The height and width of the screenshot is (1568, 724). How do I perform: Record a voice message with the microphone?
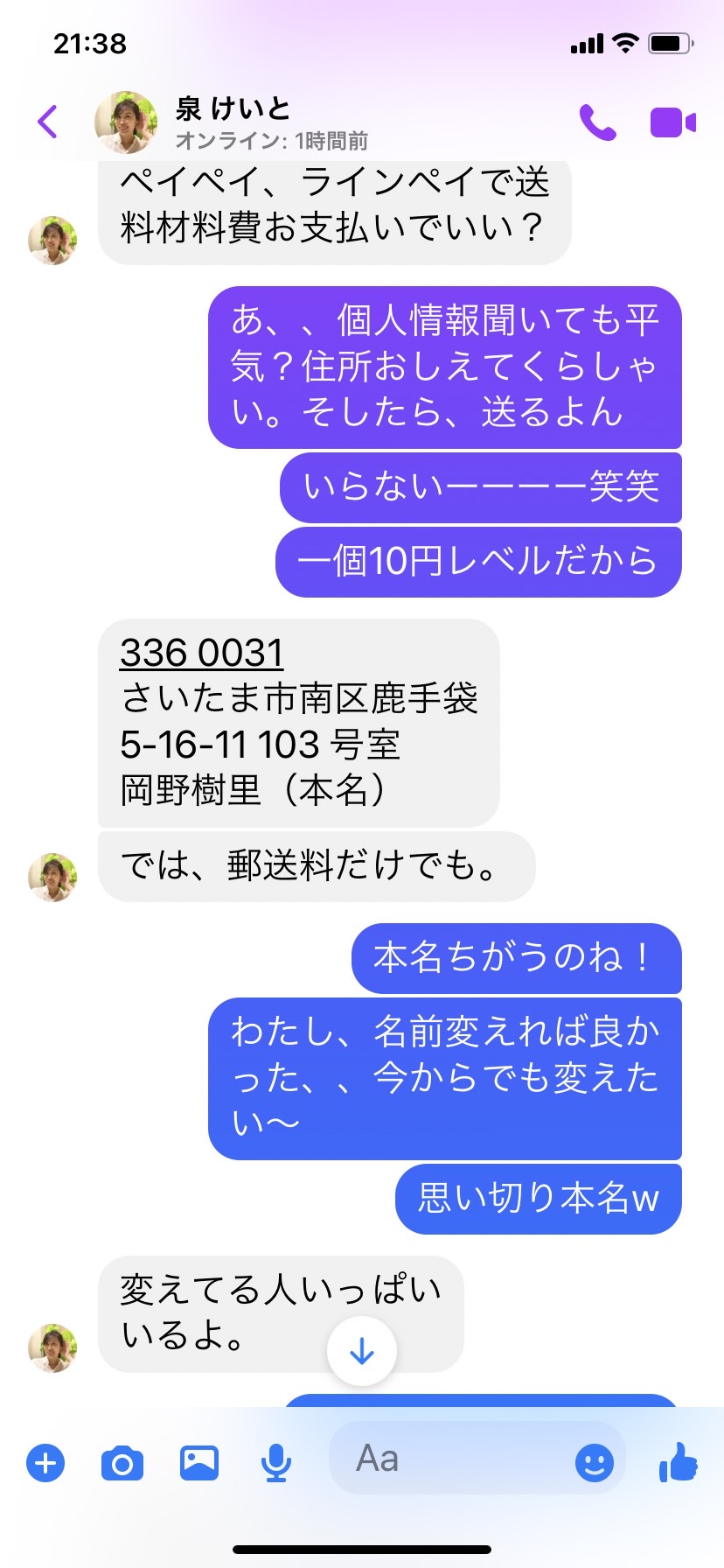click(x=276, y=1463)
